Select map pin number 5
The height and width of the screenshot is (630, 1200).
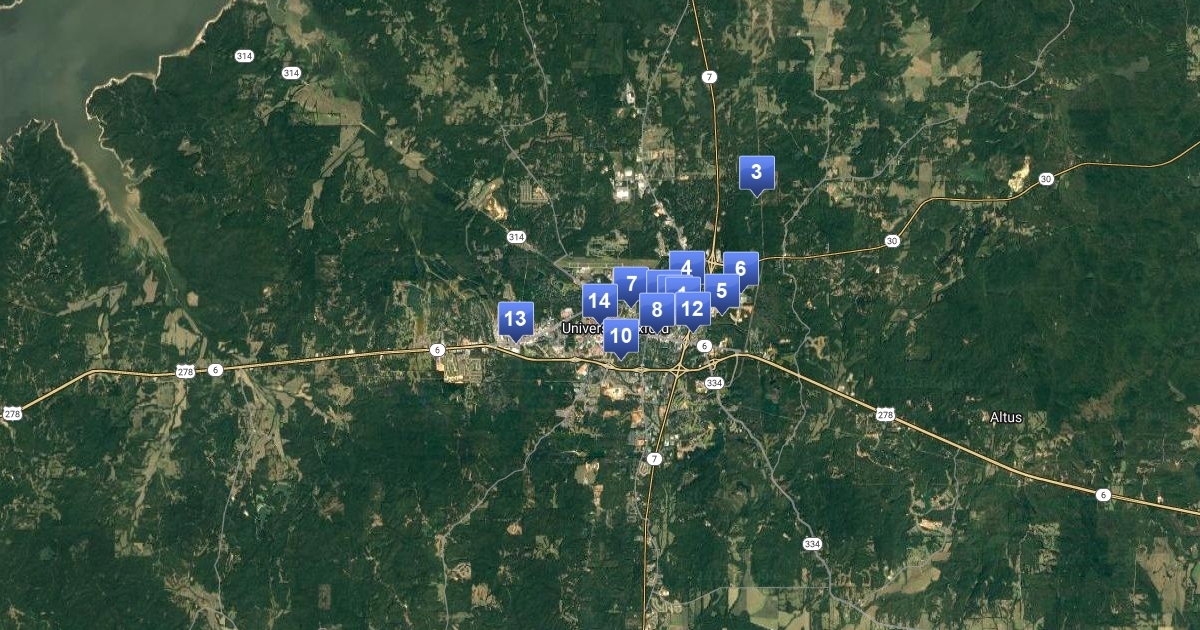point(722,291)
